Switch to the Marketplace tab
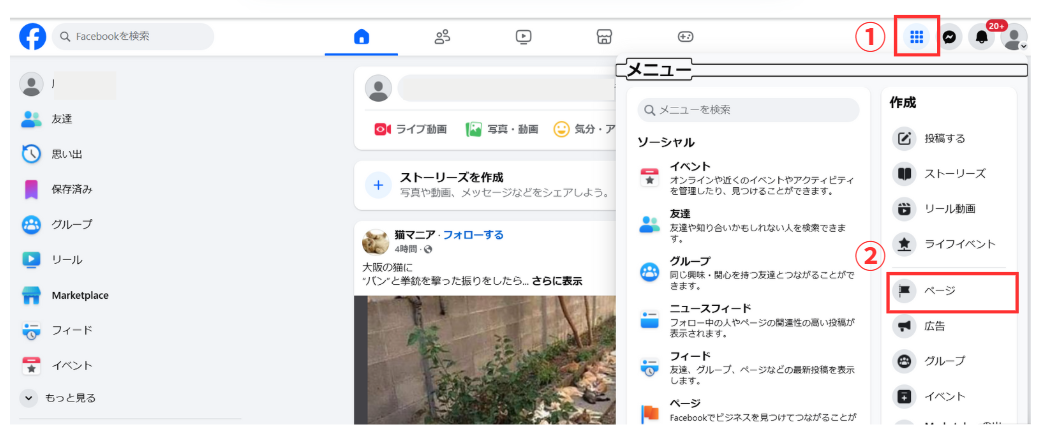Viewport: 1042px width, 443px height. (x=604, y=37)
